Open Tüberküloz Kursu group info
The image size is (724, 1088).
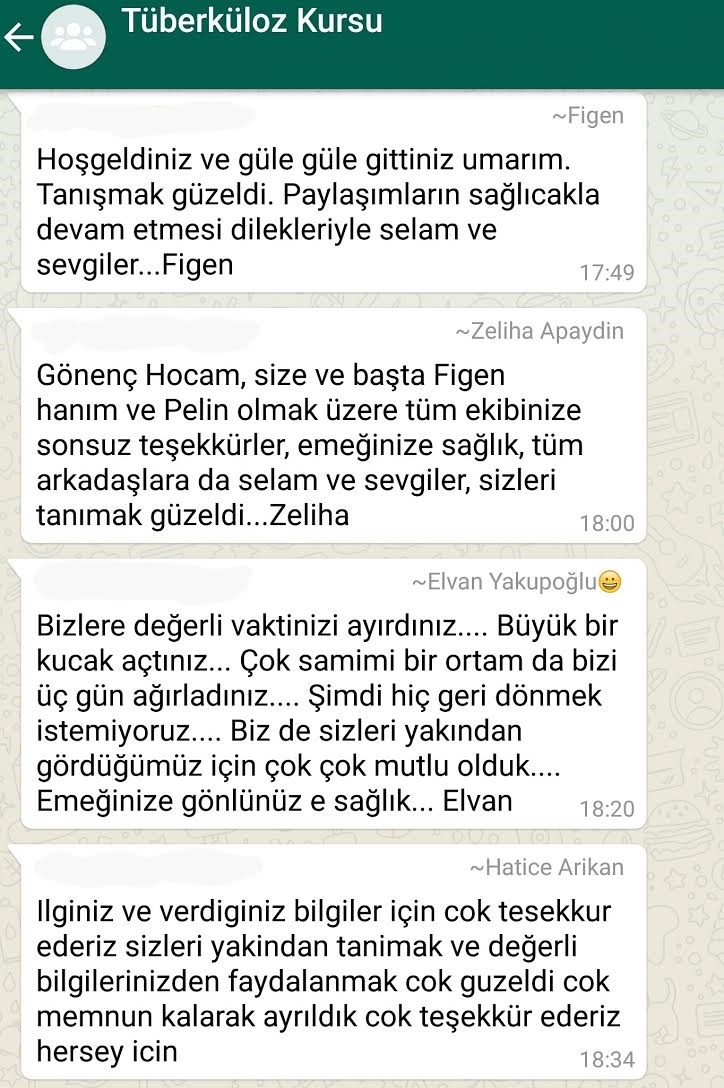click(x=252, y=22)
